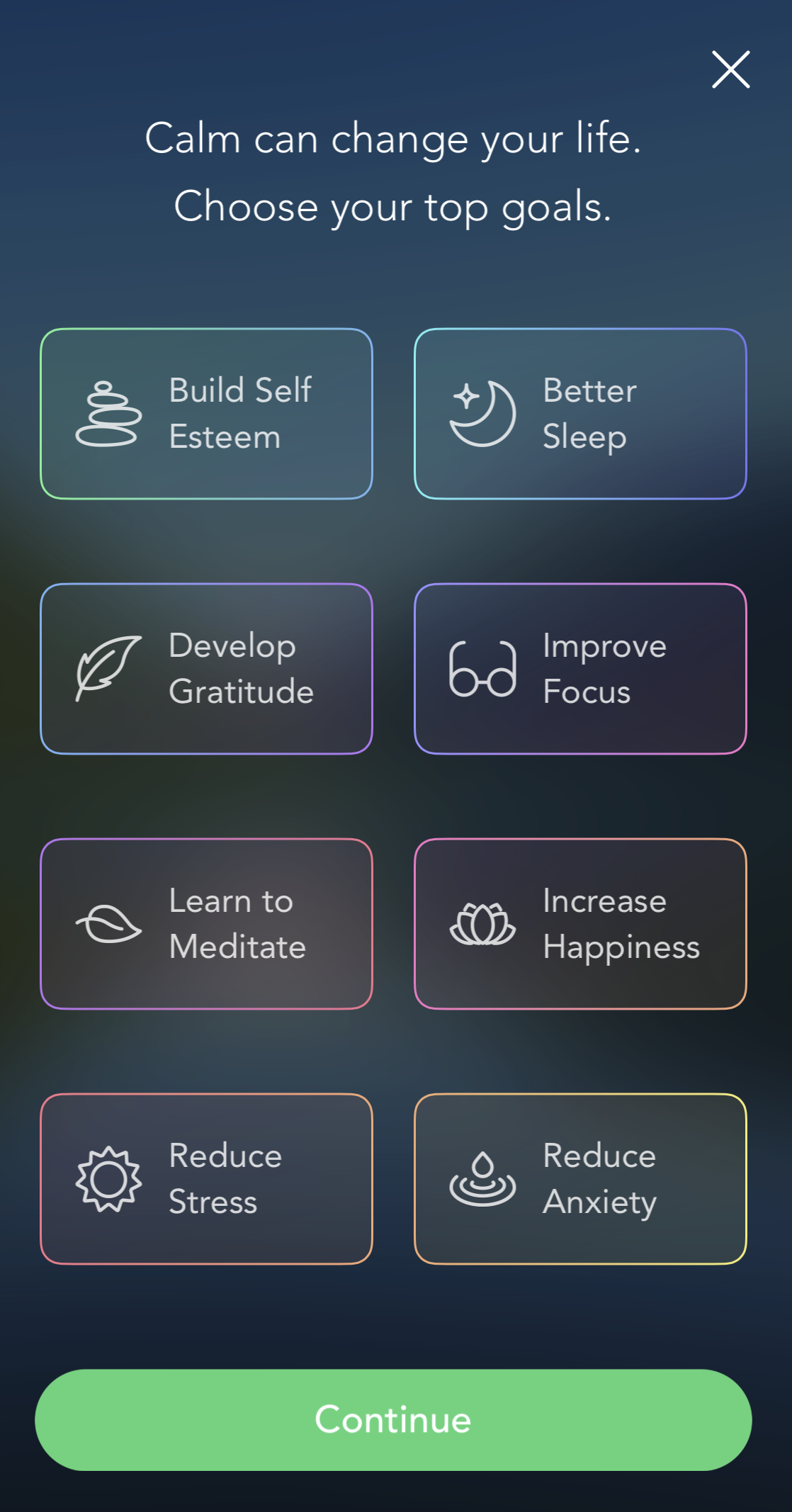
Task: Tap the green Continue button
Action: coord(393,1420)
